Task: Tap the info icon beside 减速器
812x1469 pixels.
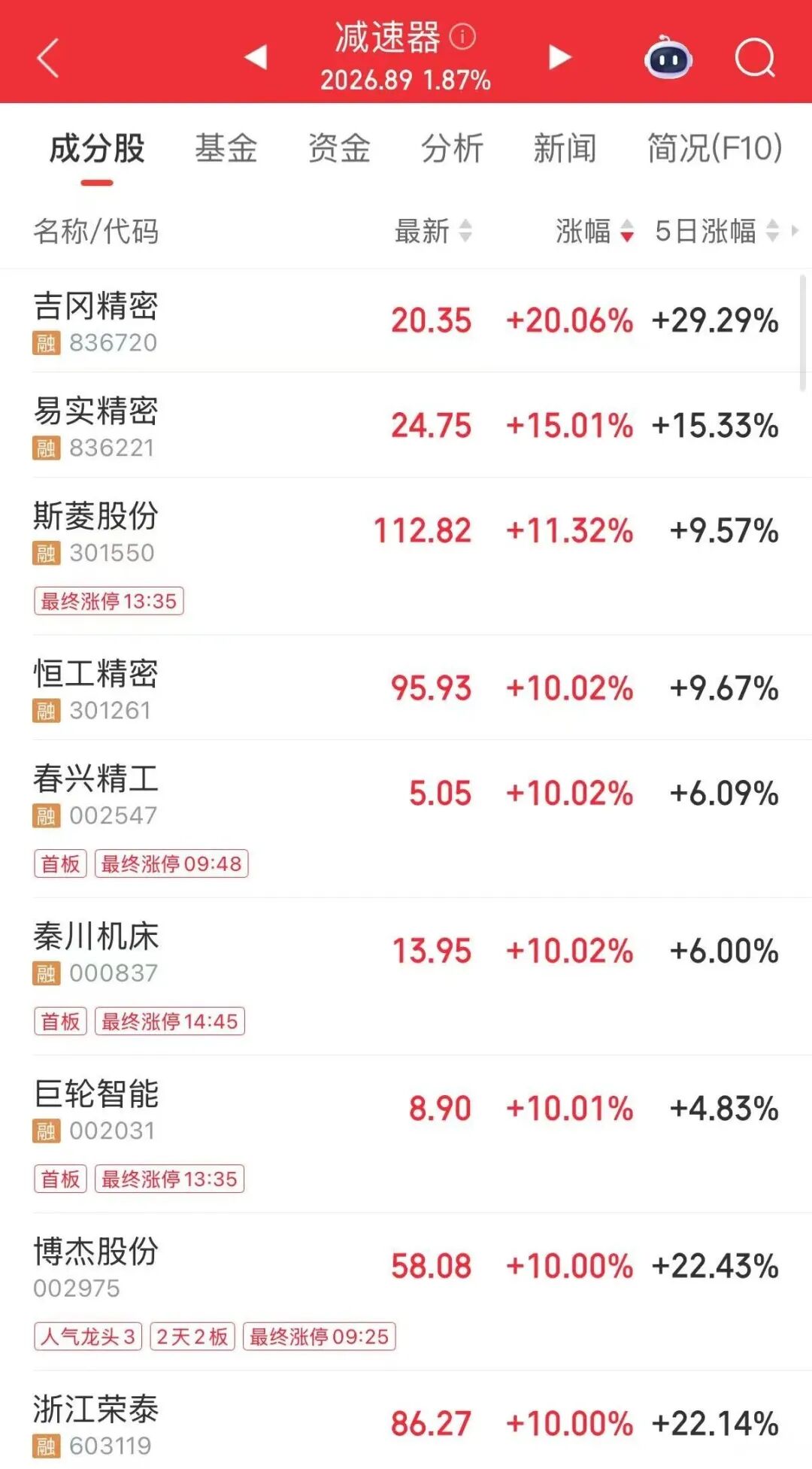Action: tap(462, 36)
